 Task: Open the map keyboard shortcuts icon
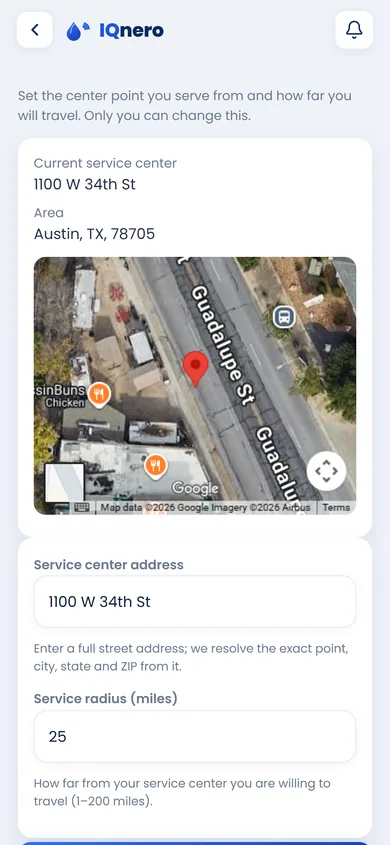(x=81, y=508)
